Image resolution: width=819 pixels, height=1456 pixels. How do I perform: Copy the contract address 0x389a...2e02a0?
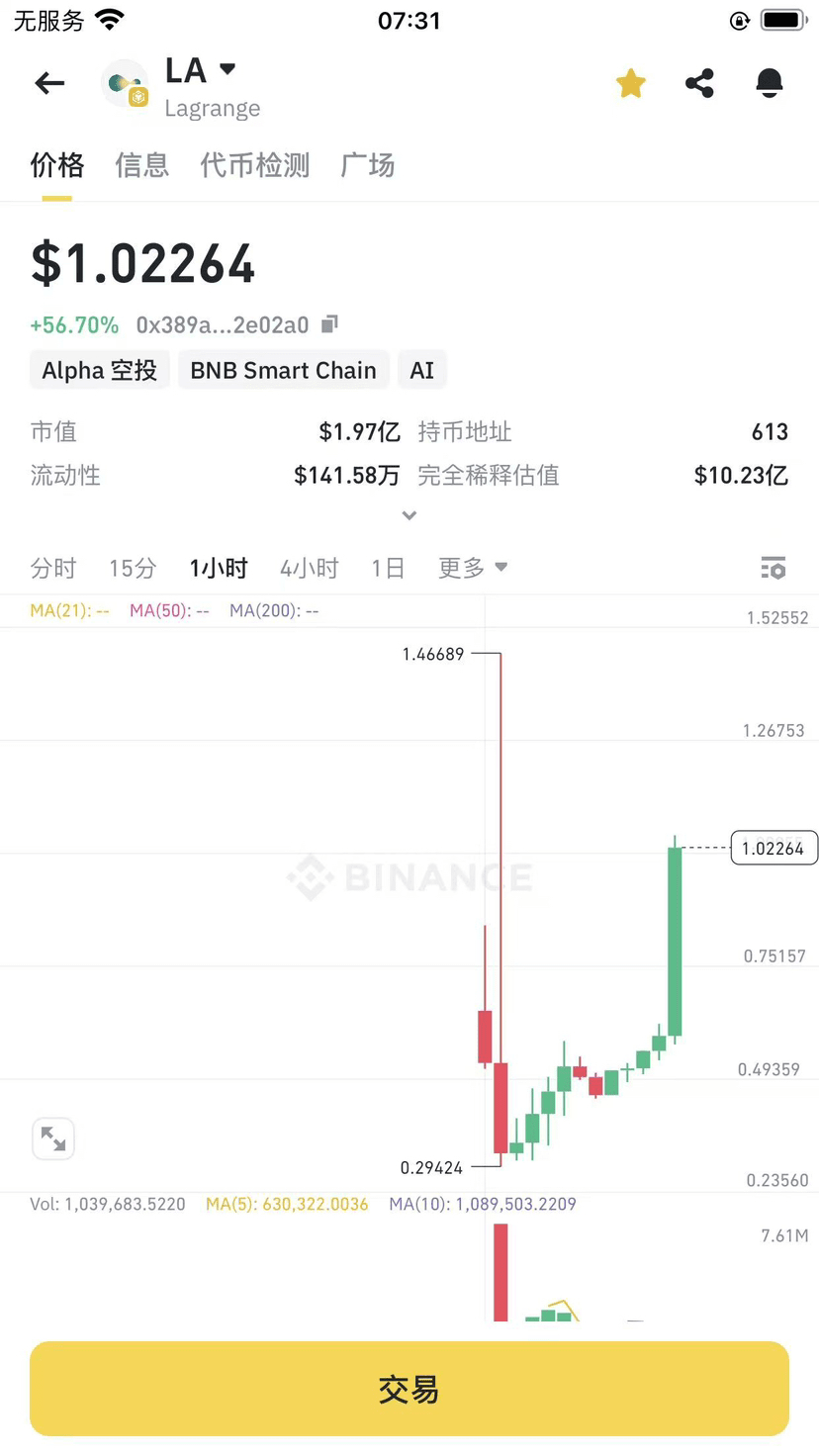pyautogui.click(x=330, y=323)
